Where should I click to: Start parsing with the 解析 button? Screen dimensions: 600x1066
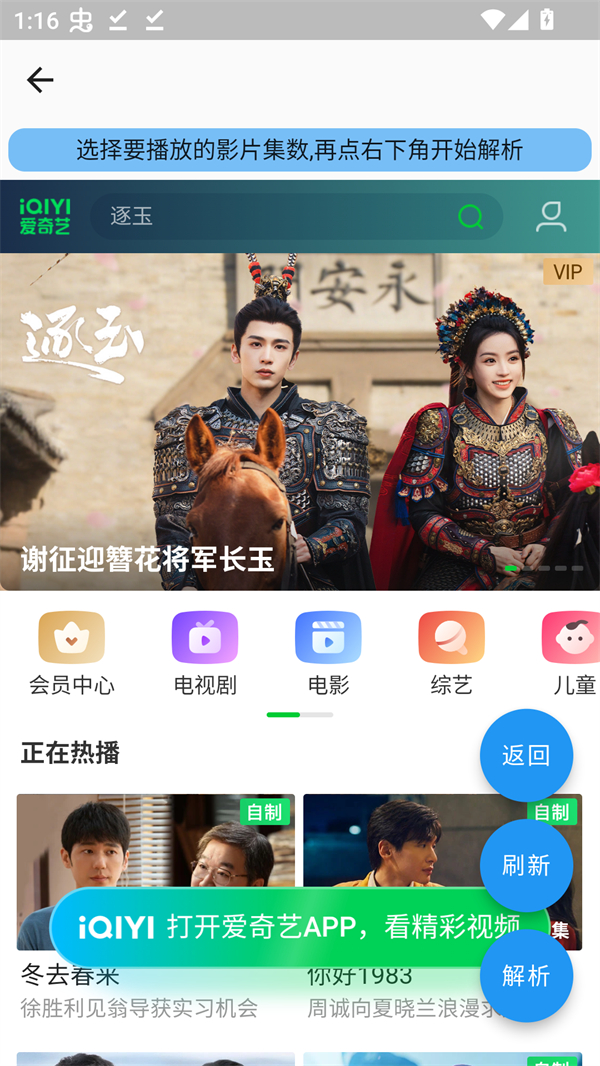pyautogui.click(x=526, y=975)
